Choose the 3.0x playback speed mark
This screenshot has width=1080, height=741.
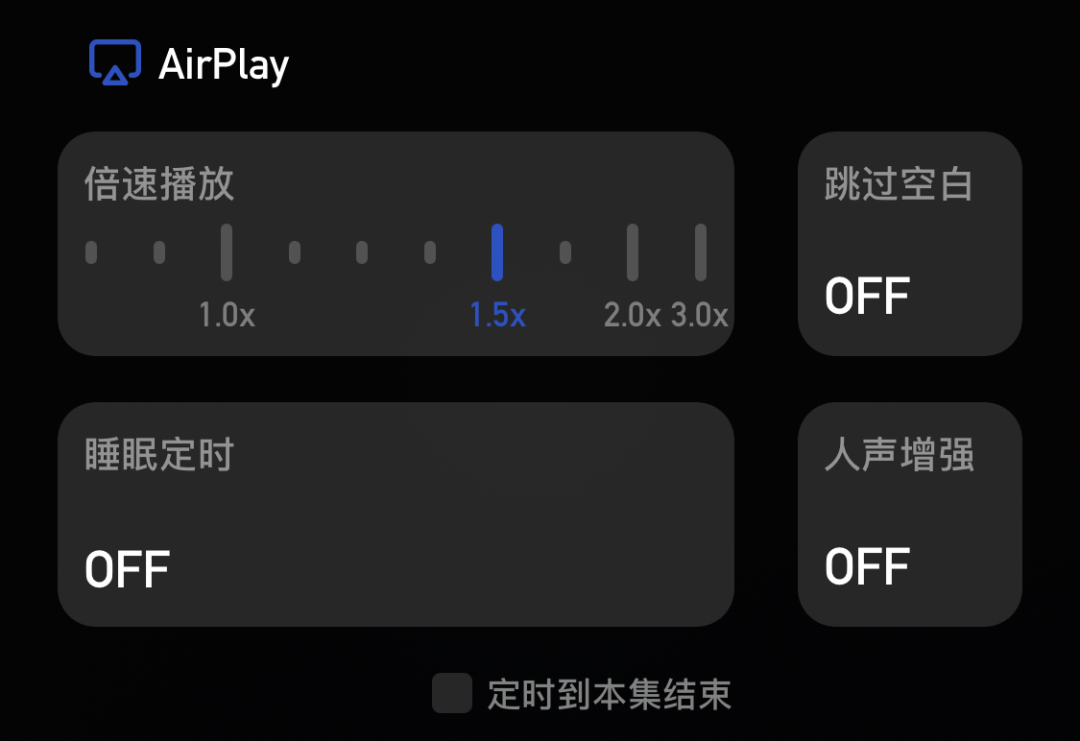(x=700, y=252)
